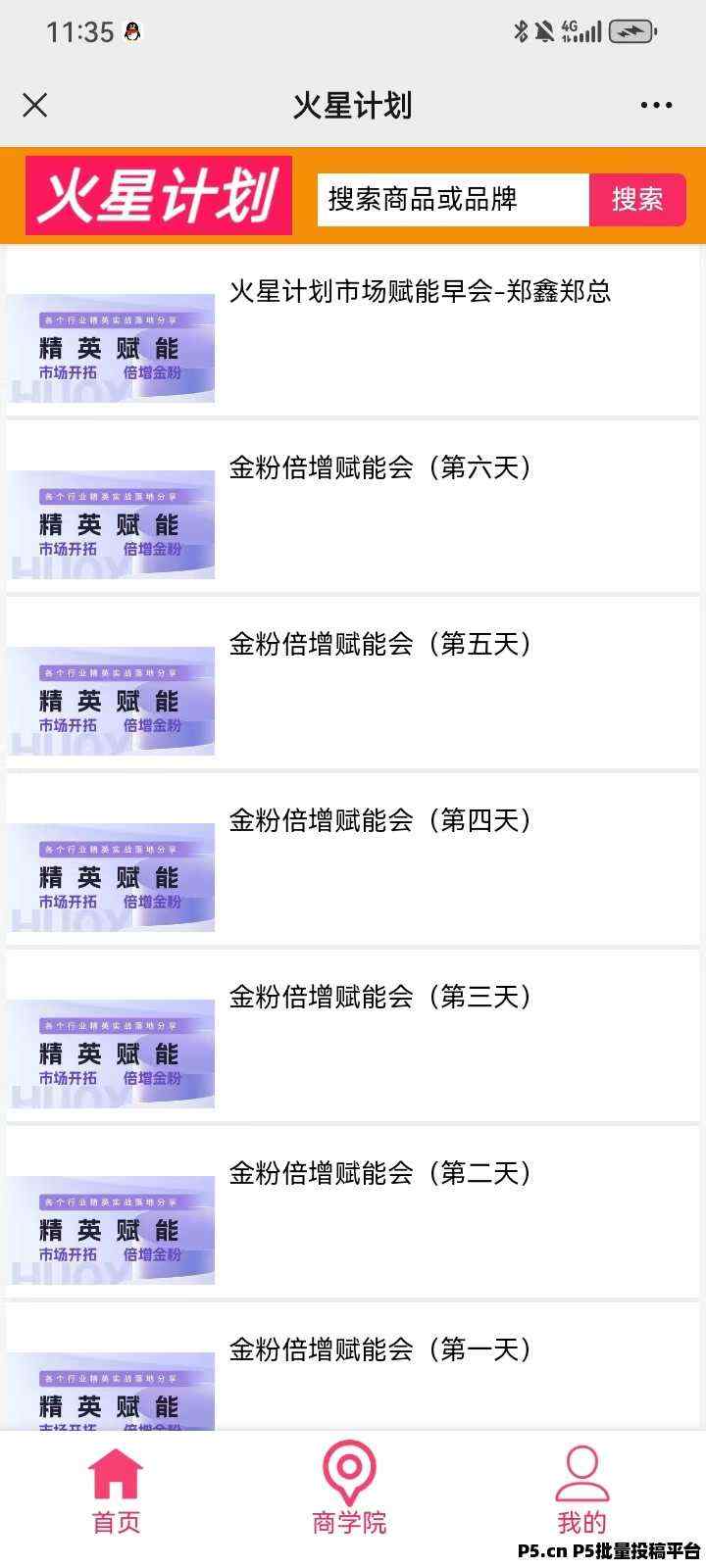Open 金粉倍增赋能会（第三天）
This screenshot has height=1568, width=706.
coord(380,997)
